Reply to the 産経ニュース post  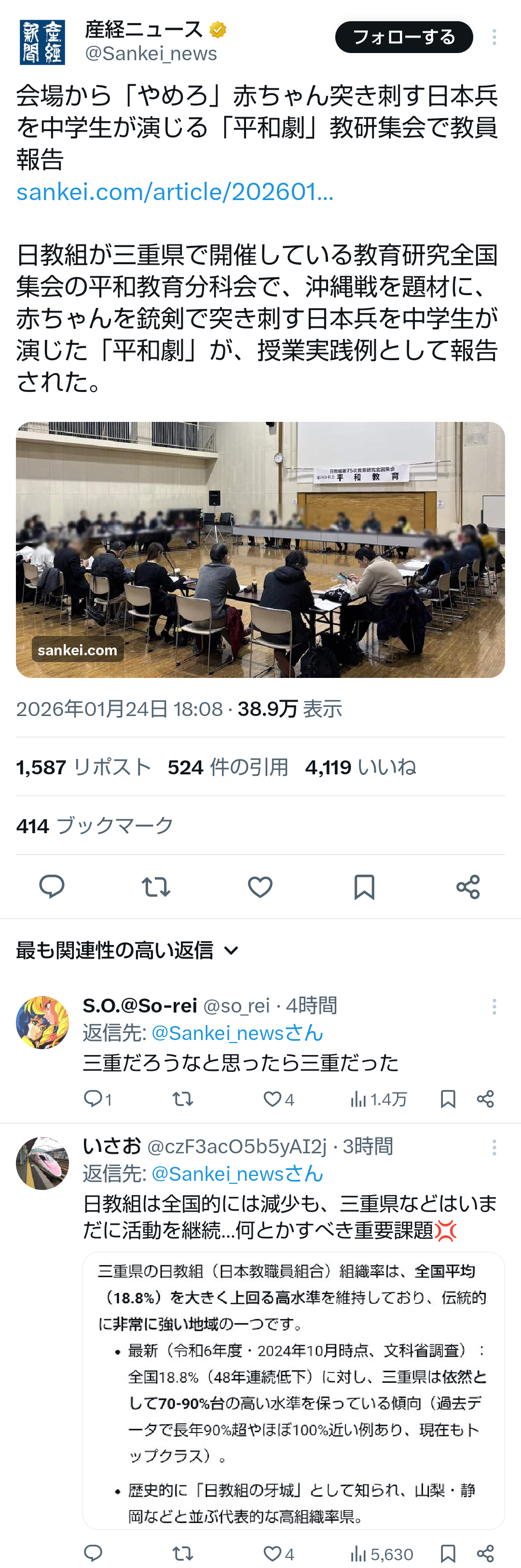(x=52, y=887)
